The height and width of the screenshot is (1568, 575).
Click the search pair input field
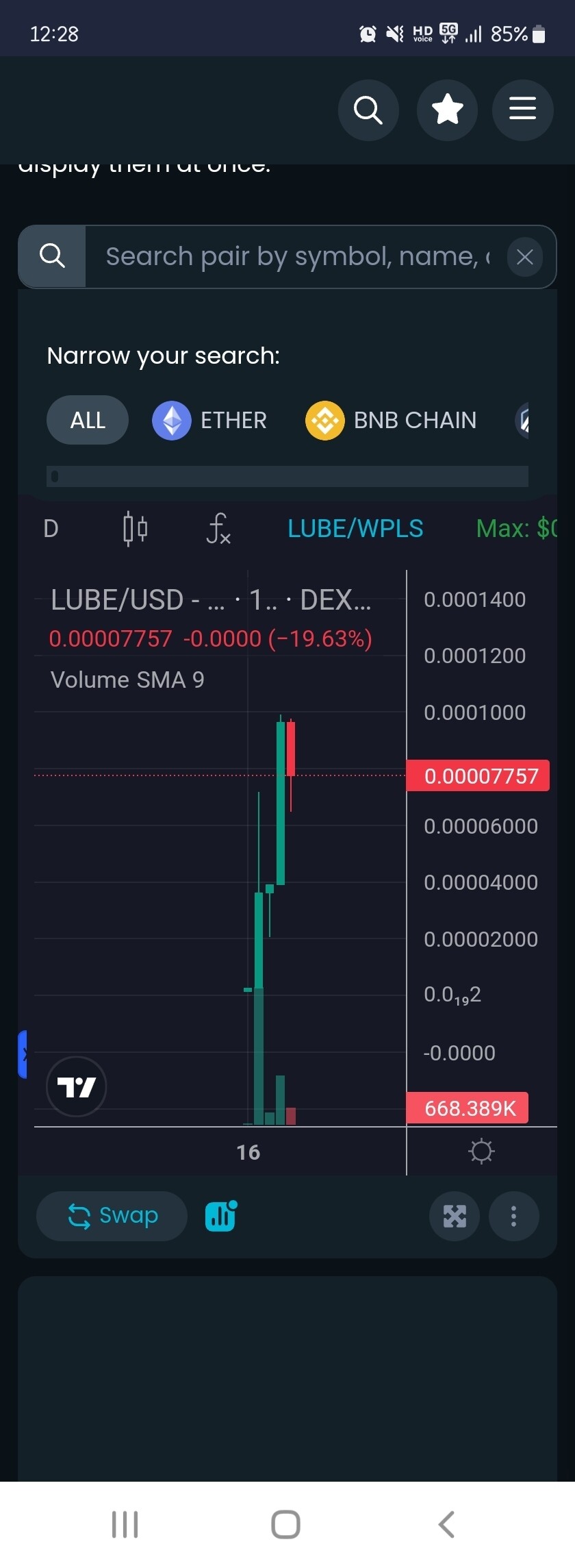[294, 256]
